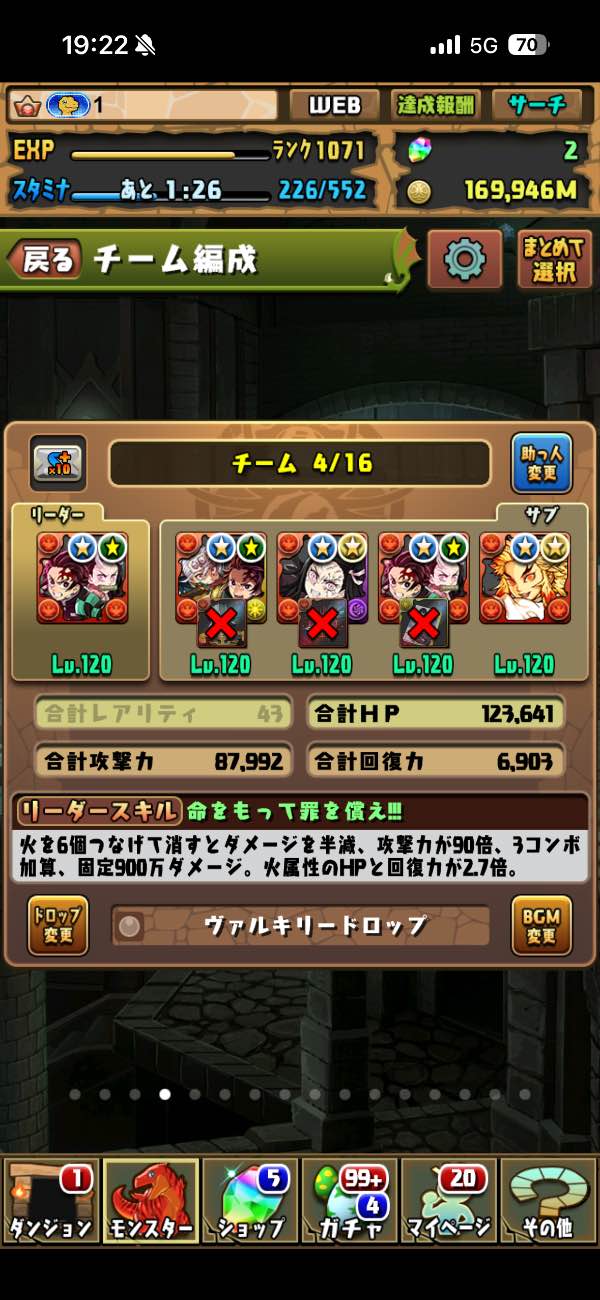Open 達成報酬 achievement rewards
The width and height of the screenshot is (600, 1300).
click(436, 105)
